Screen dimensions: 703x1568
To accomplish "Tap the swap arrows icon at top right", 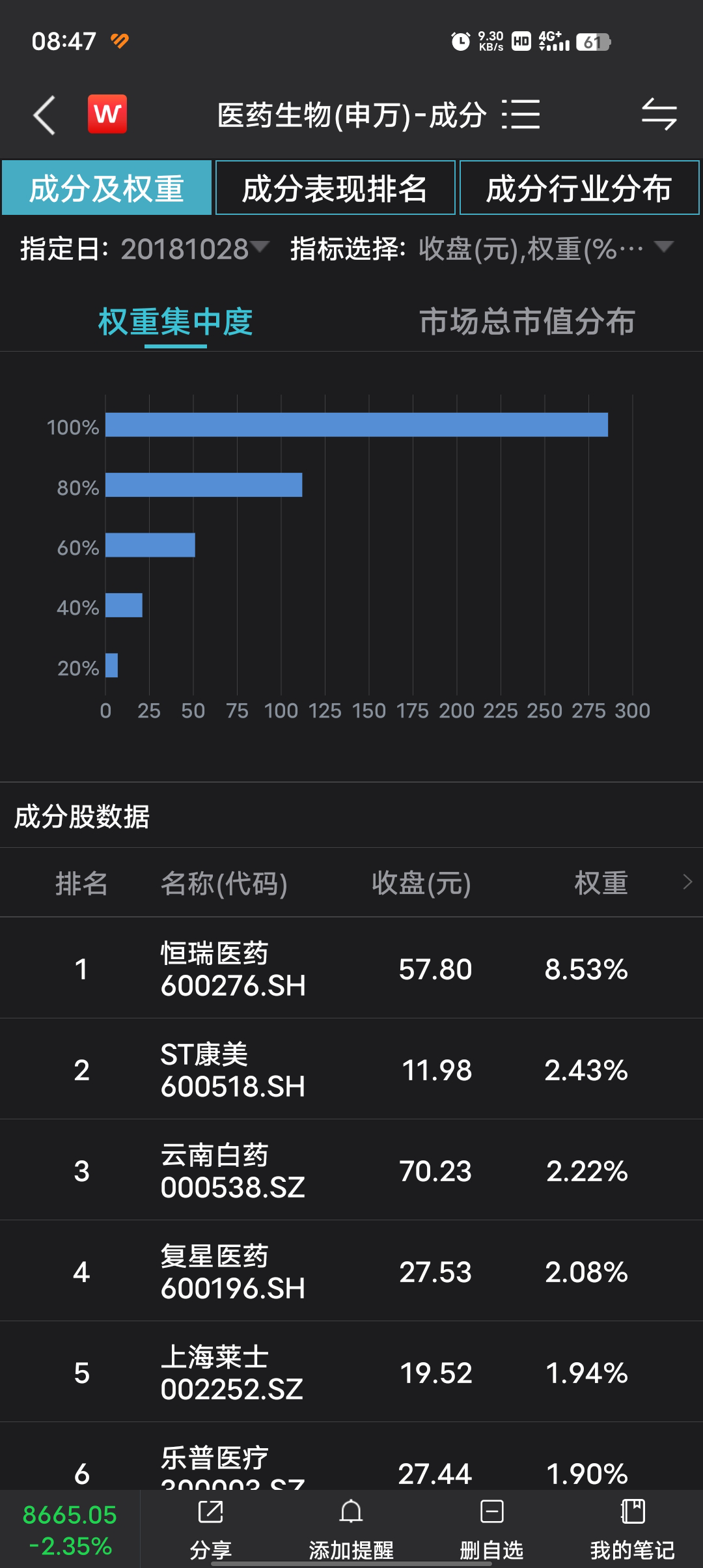I will [659, 115].
